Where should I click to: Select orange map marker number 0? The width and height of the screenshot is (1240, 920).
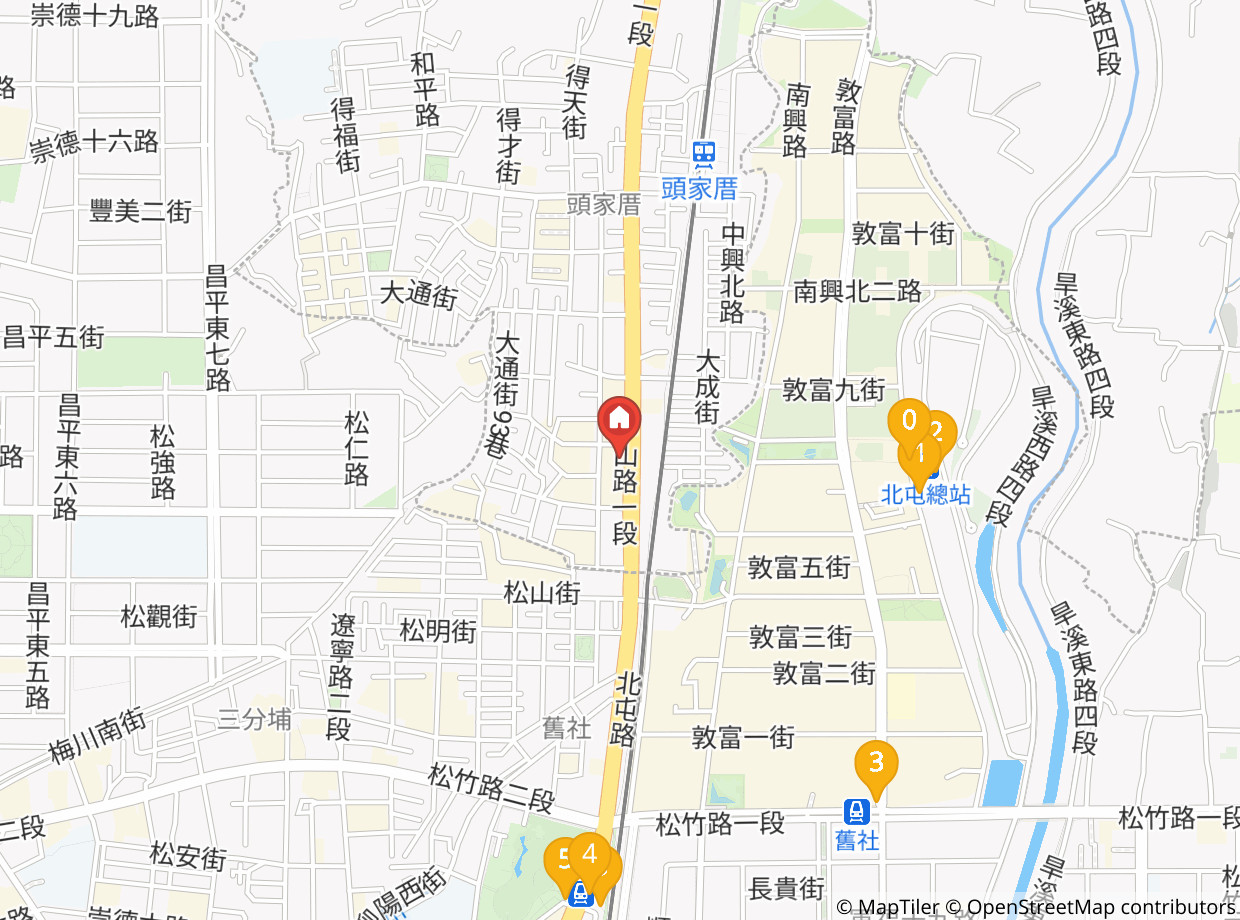click(x=909, y=413)
